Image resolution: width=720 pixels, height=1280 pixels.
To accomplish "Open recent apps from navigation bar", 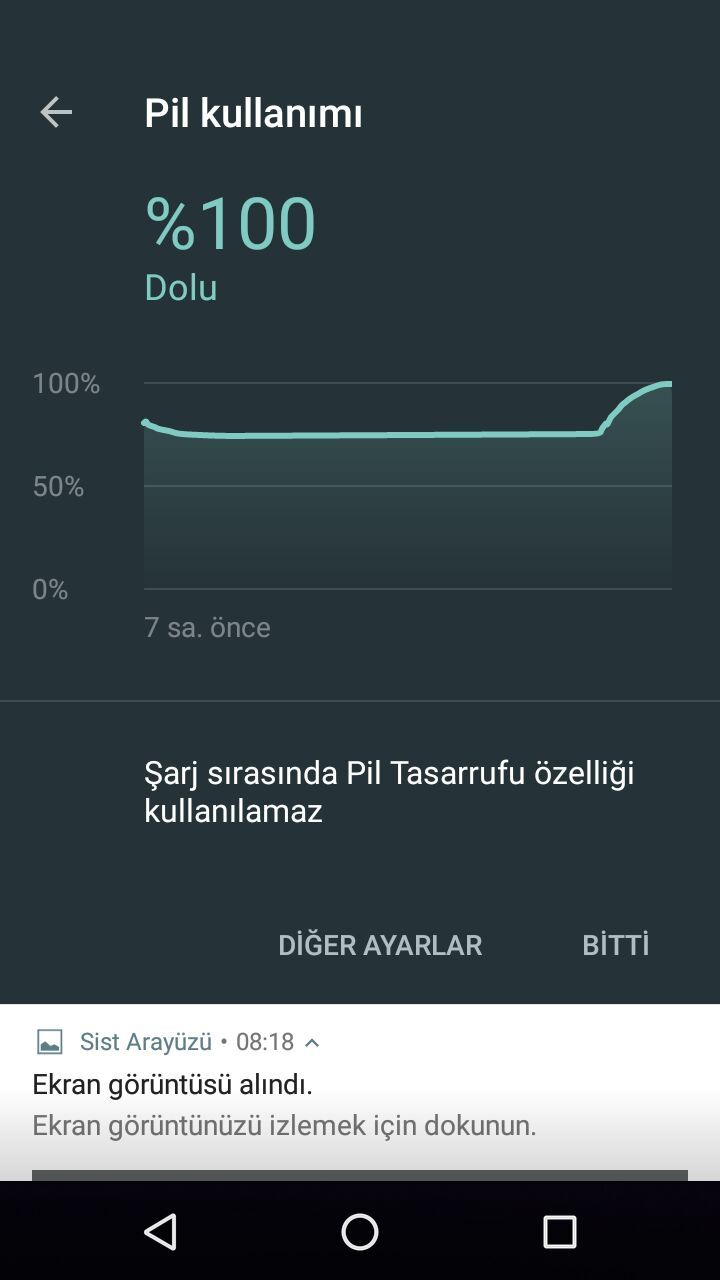I will pyautogui.click(x=559, y=1232).
